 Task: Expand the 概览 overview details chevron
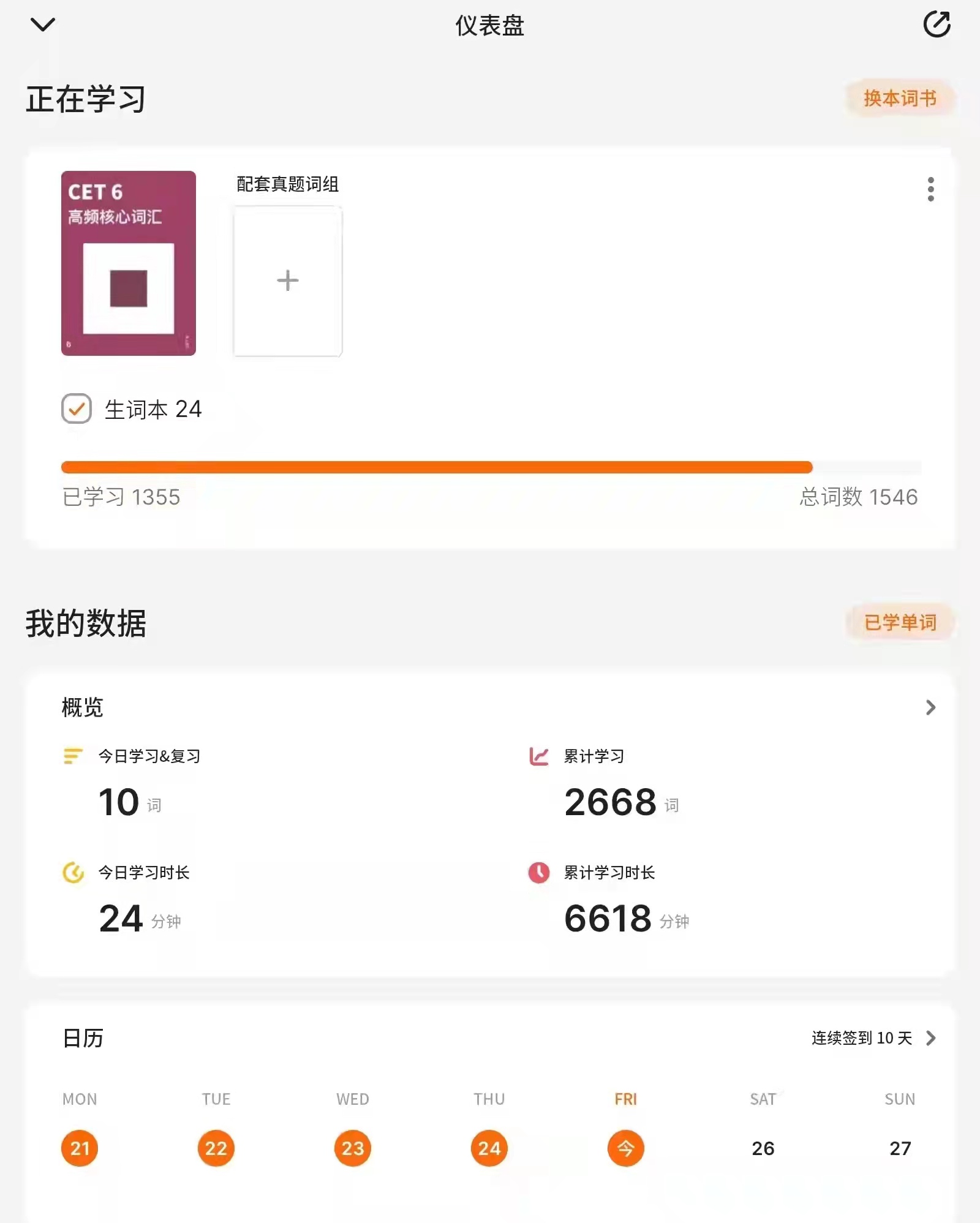pos(930,707)
